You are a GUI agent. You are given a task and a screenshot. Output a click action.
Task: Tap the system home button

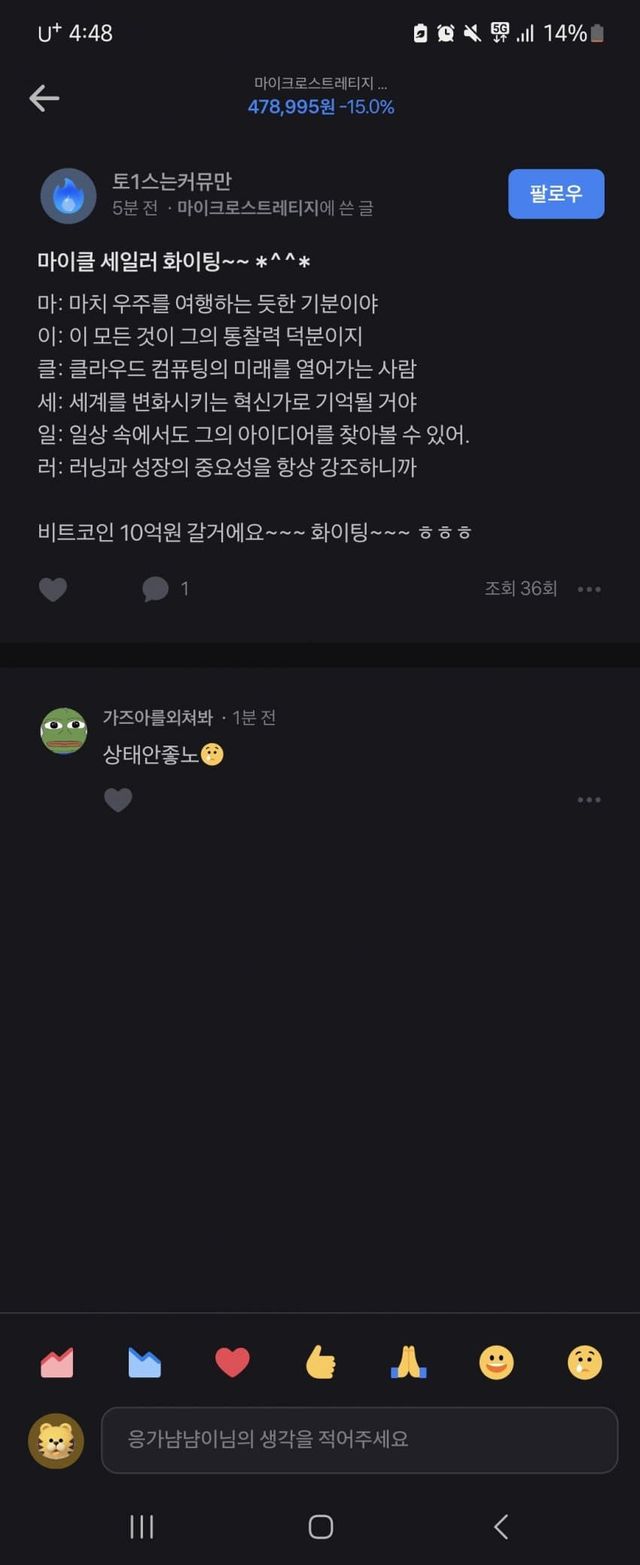tap(320, 1526)
